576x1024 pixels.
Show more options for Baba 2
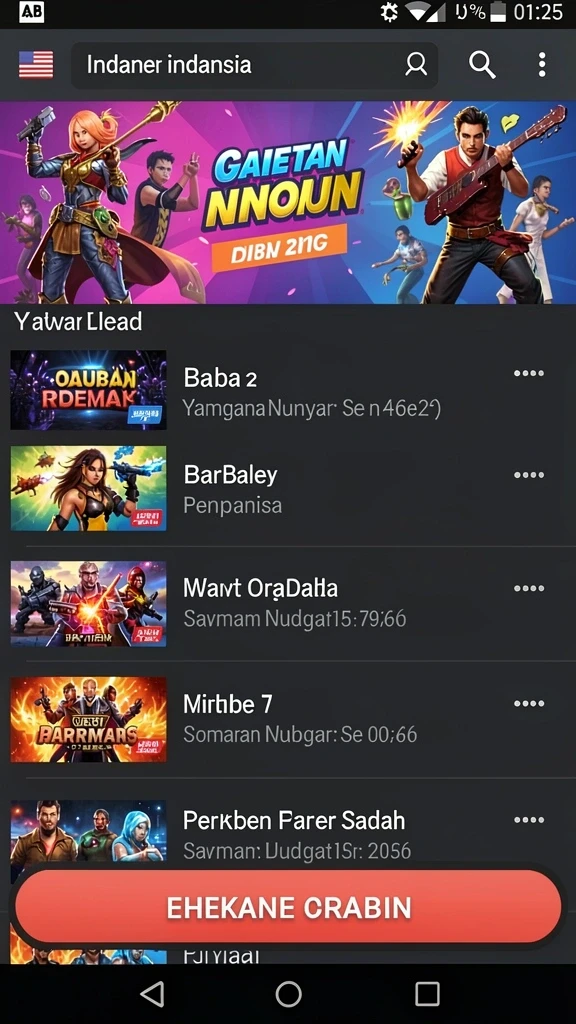[x=528, y=374]
